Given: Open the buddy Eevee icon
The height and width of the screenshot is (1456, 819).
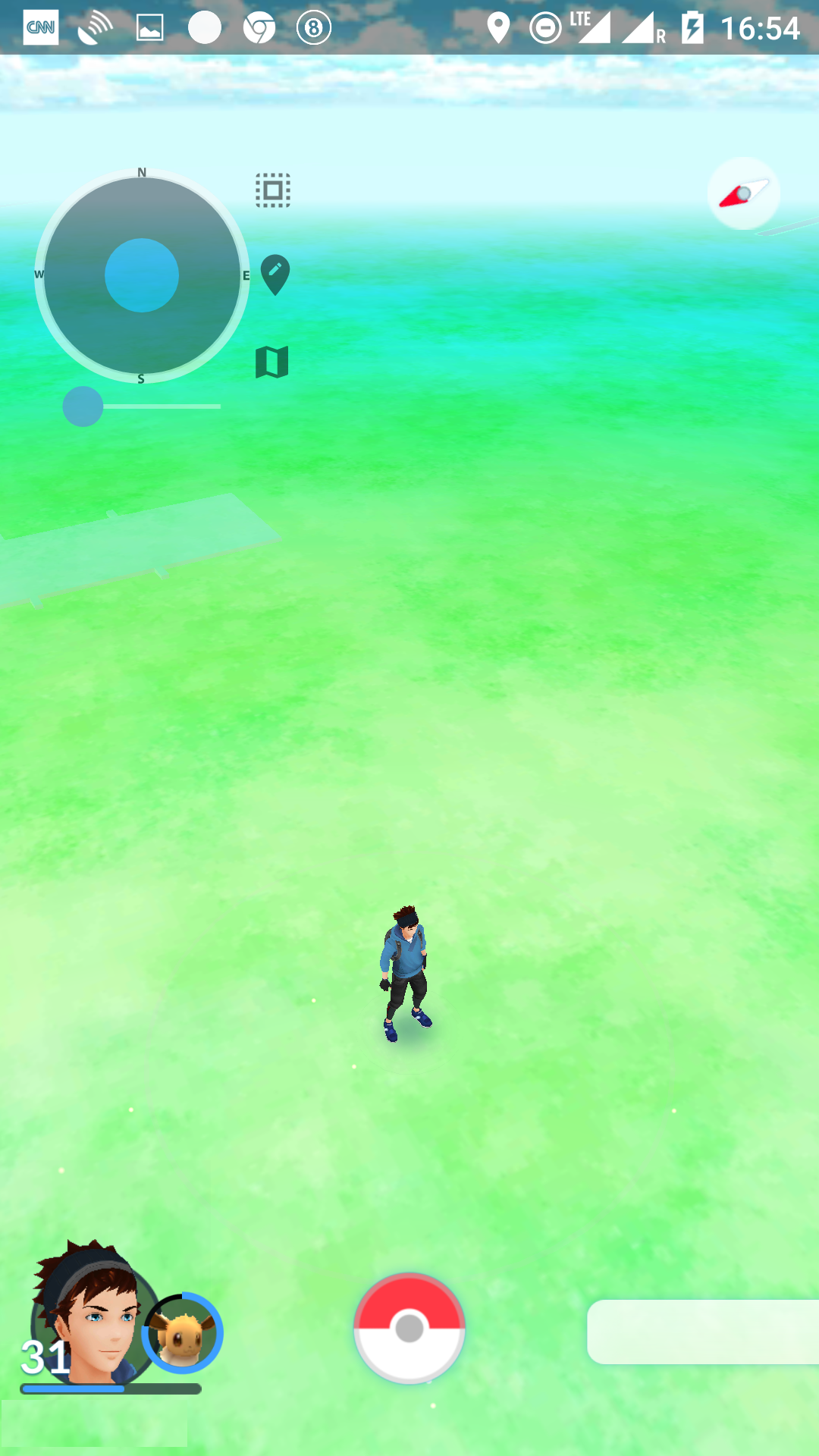Looking at the screenshot, I should (183, 1333).
